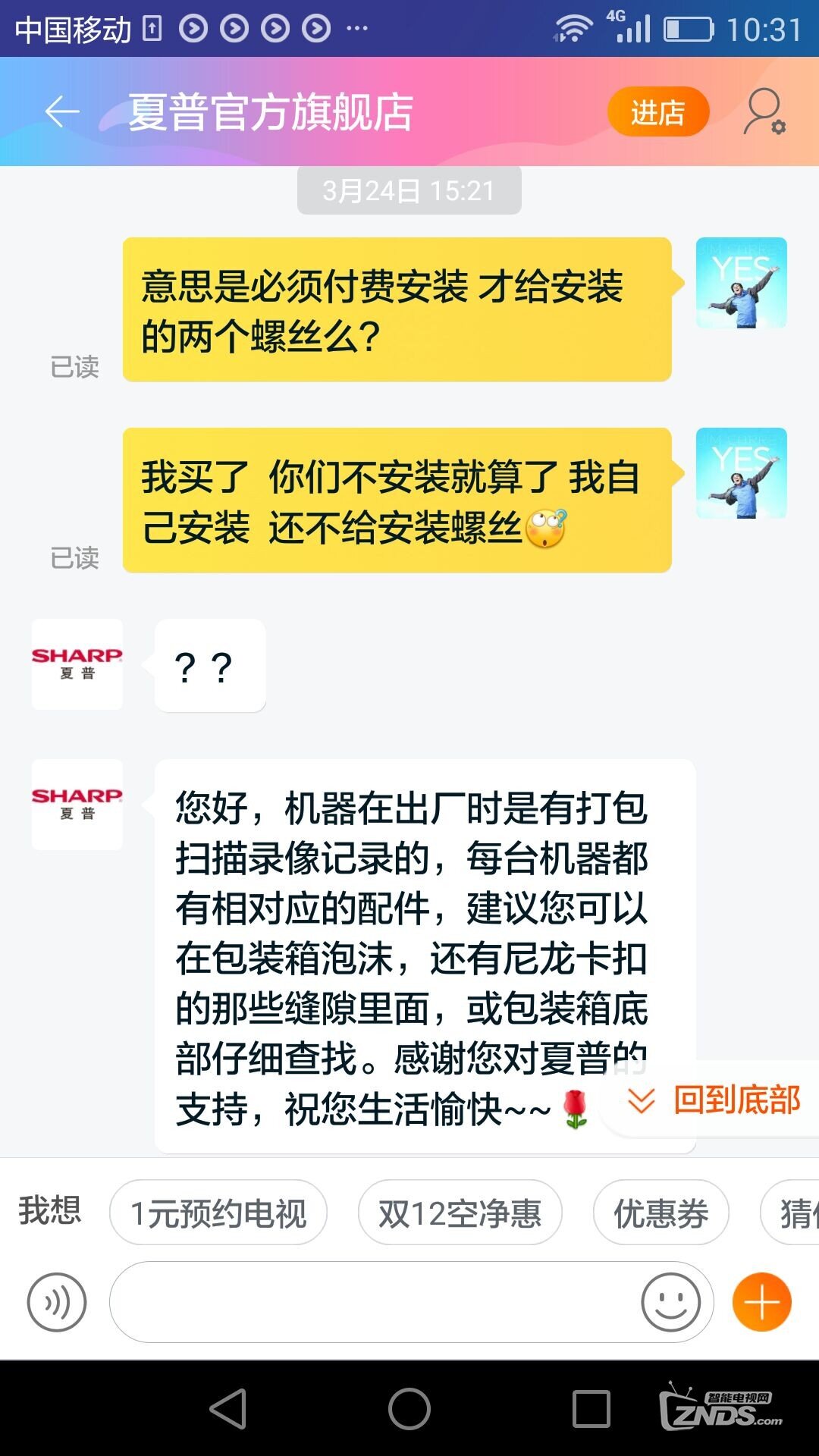Viewport: 819px width, 1456px height.
Task: Select the 1元预约电视 chip
Action: 218,1213
